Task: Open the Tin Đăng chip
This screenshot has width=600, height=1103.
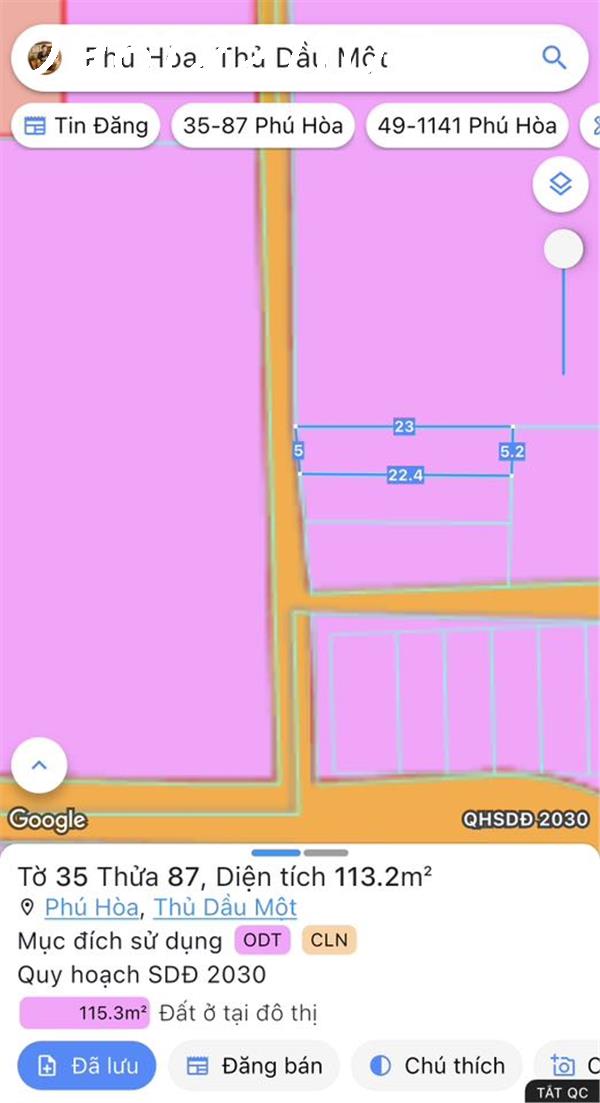Action: (86, 126)
